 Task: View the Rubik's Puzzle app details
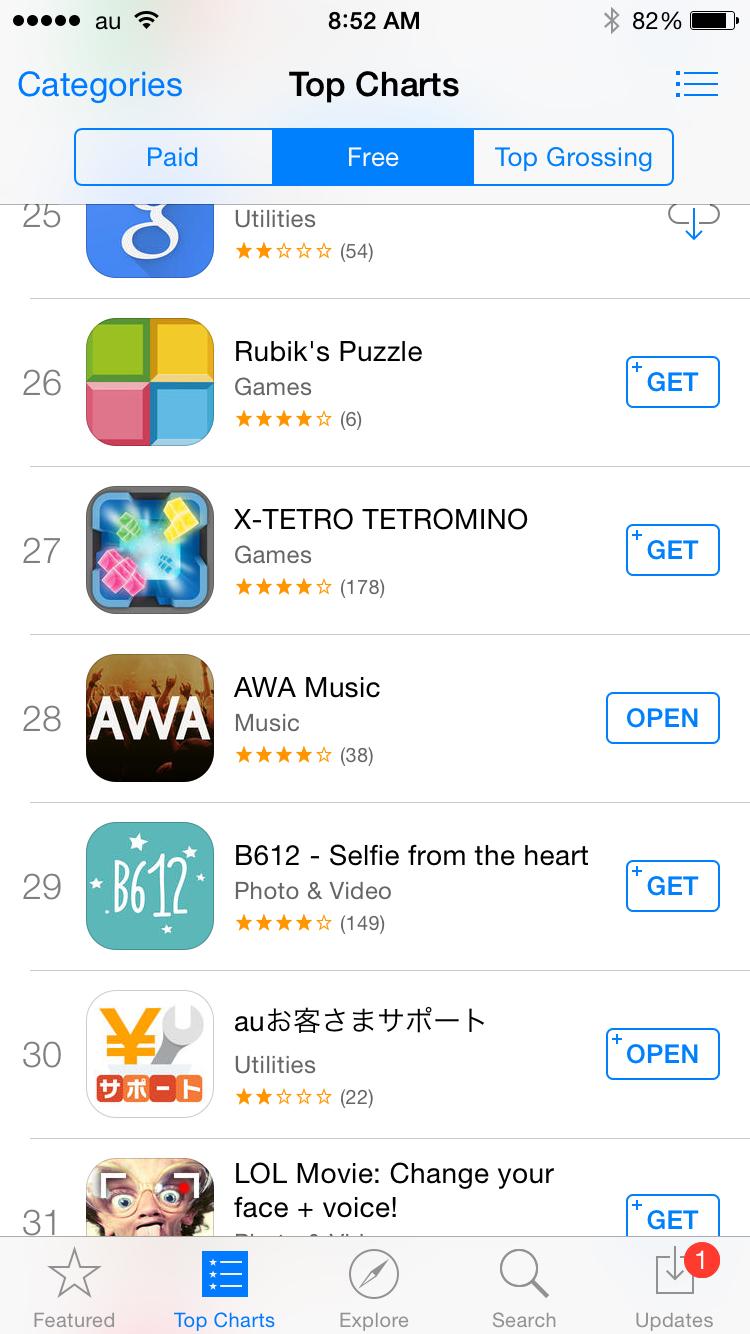(x=328, y=352)
